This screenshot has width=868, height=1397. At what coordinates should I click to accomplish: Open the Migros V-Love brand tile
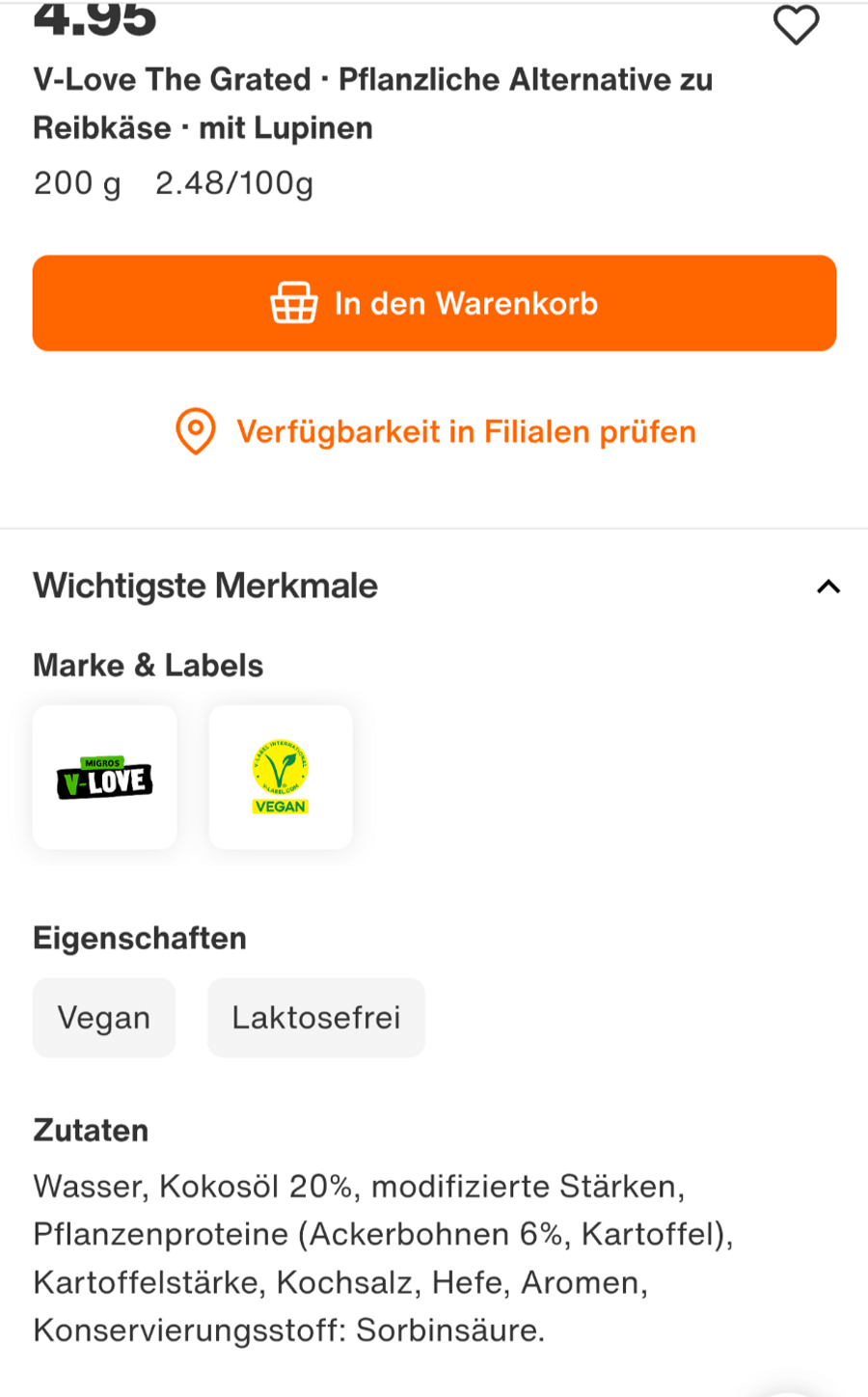point(105,778)
